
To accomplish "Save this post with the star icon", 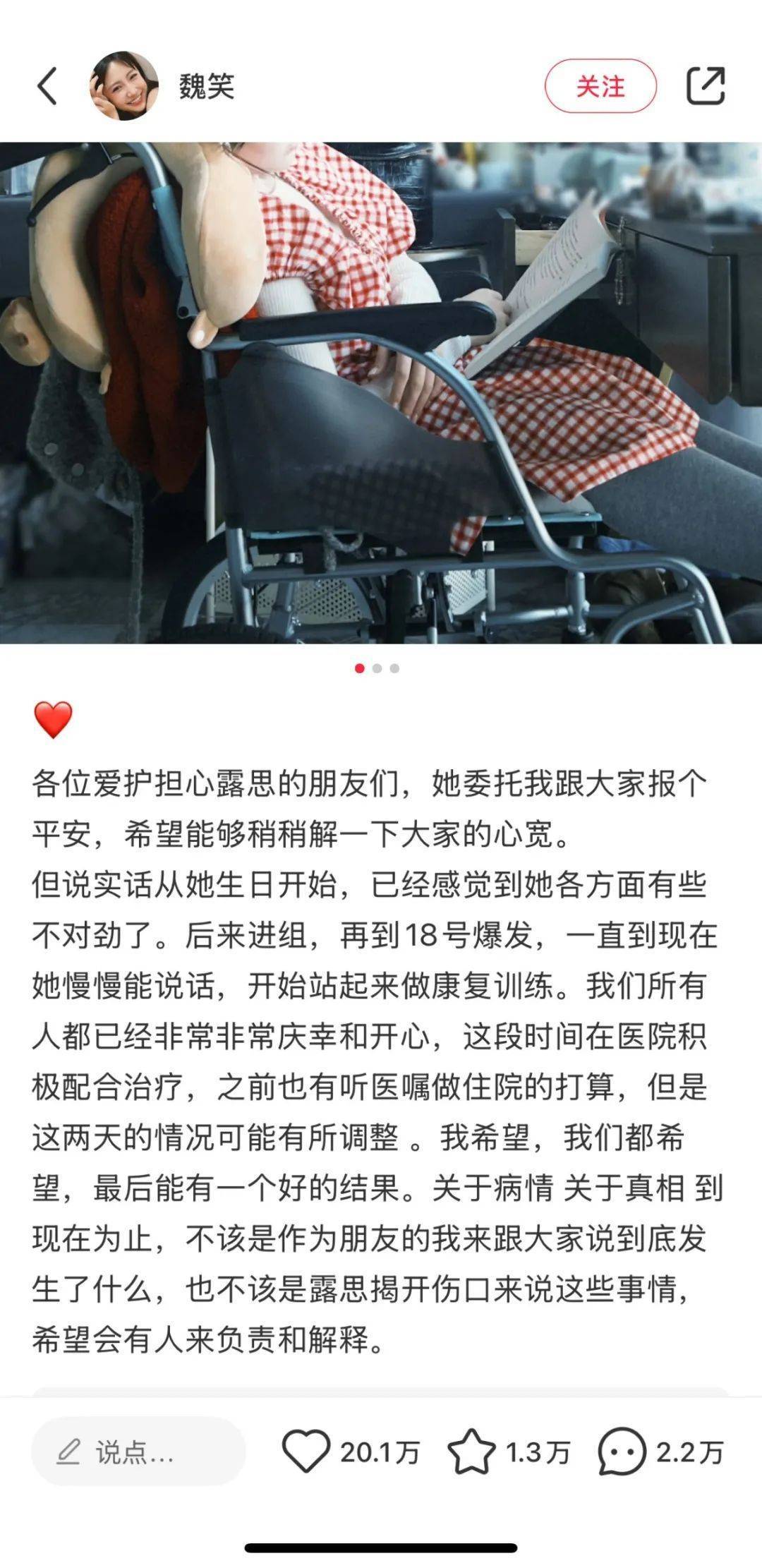I will tap(471, 1452).
